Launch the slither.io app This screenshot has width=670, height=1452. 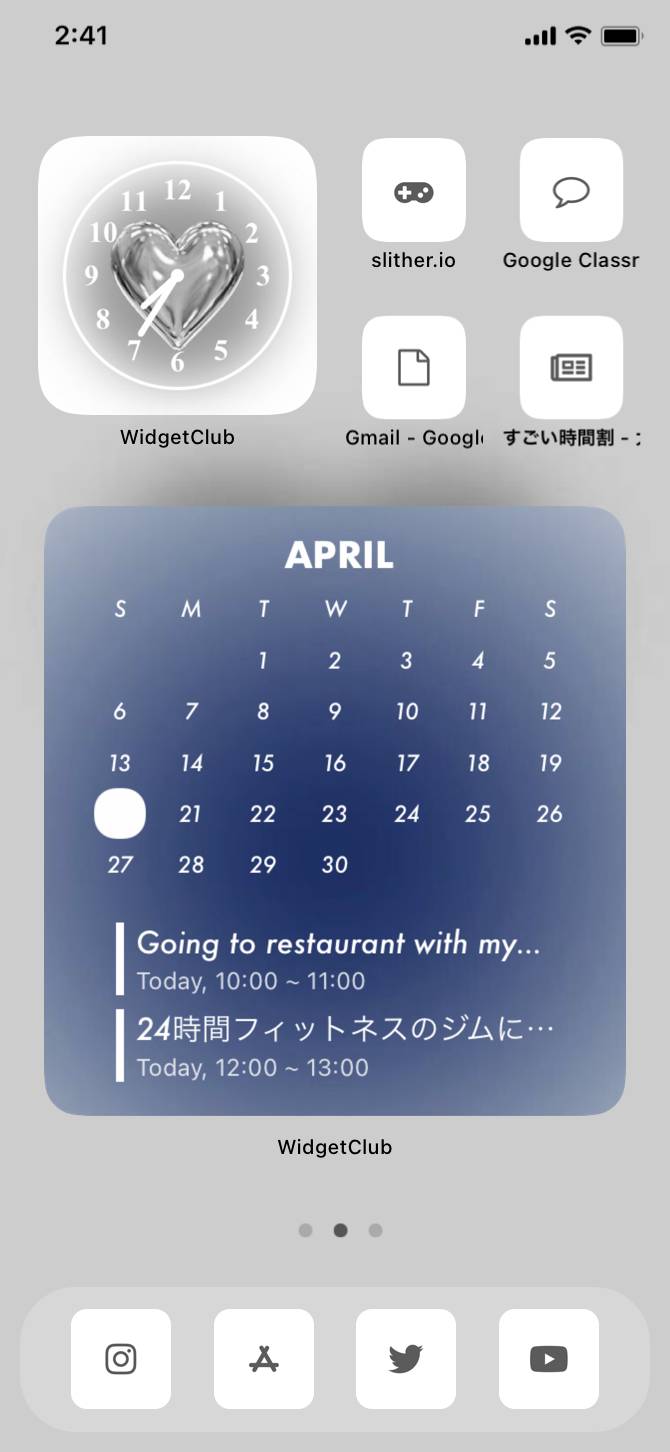[413, 191]
